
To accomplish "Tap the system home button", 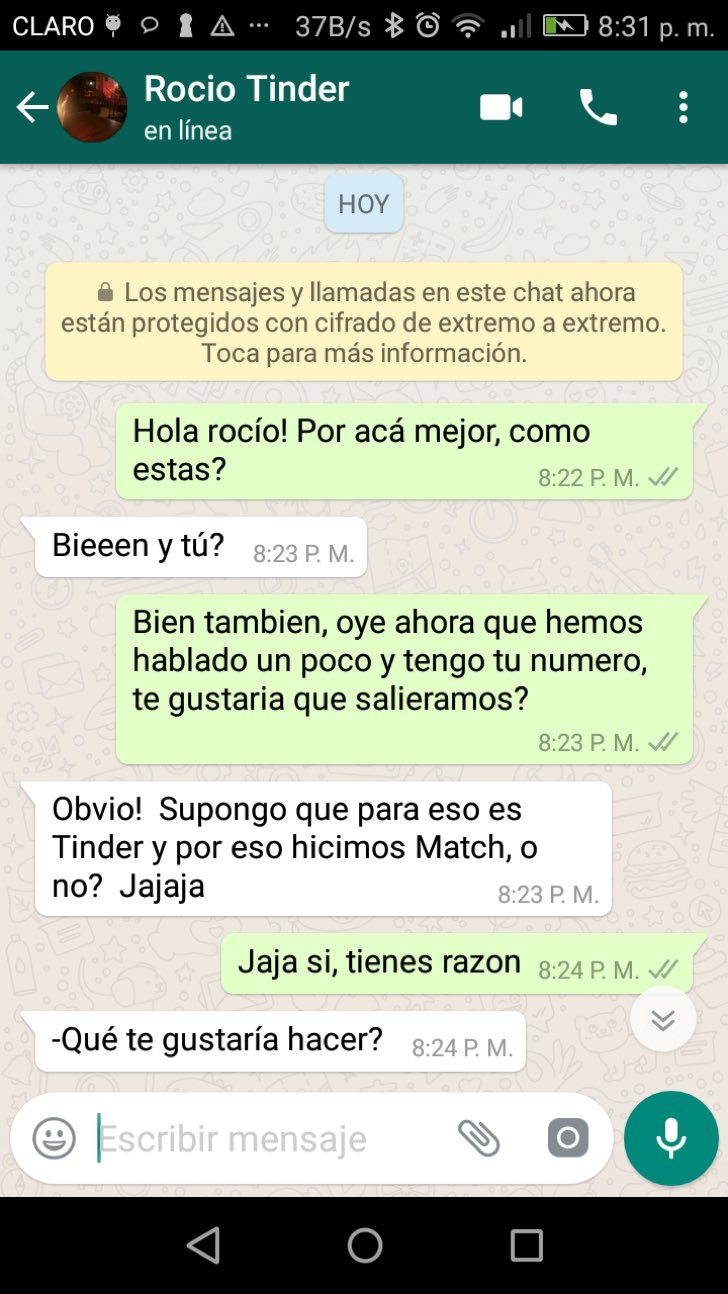I will coord(365,1246).
